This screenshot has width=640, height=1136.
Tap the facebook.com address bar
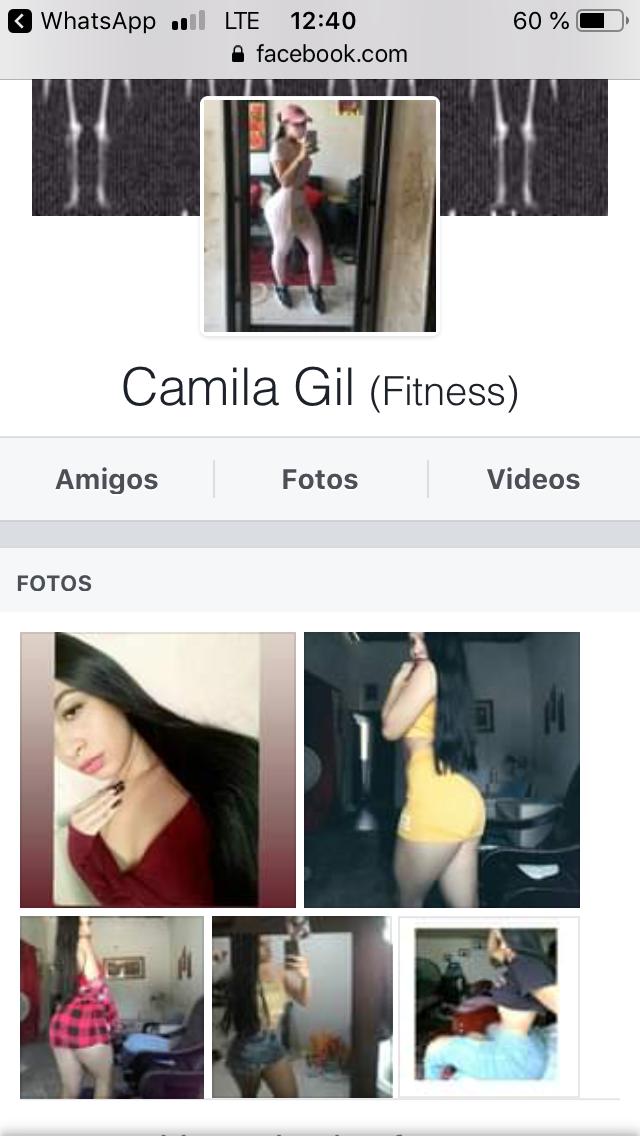point(320,54)
